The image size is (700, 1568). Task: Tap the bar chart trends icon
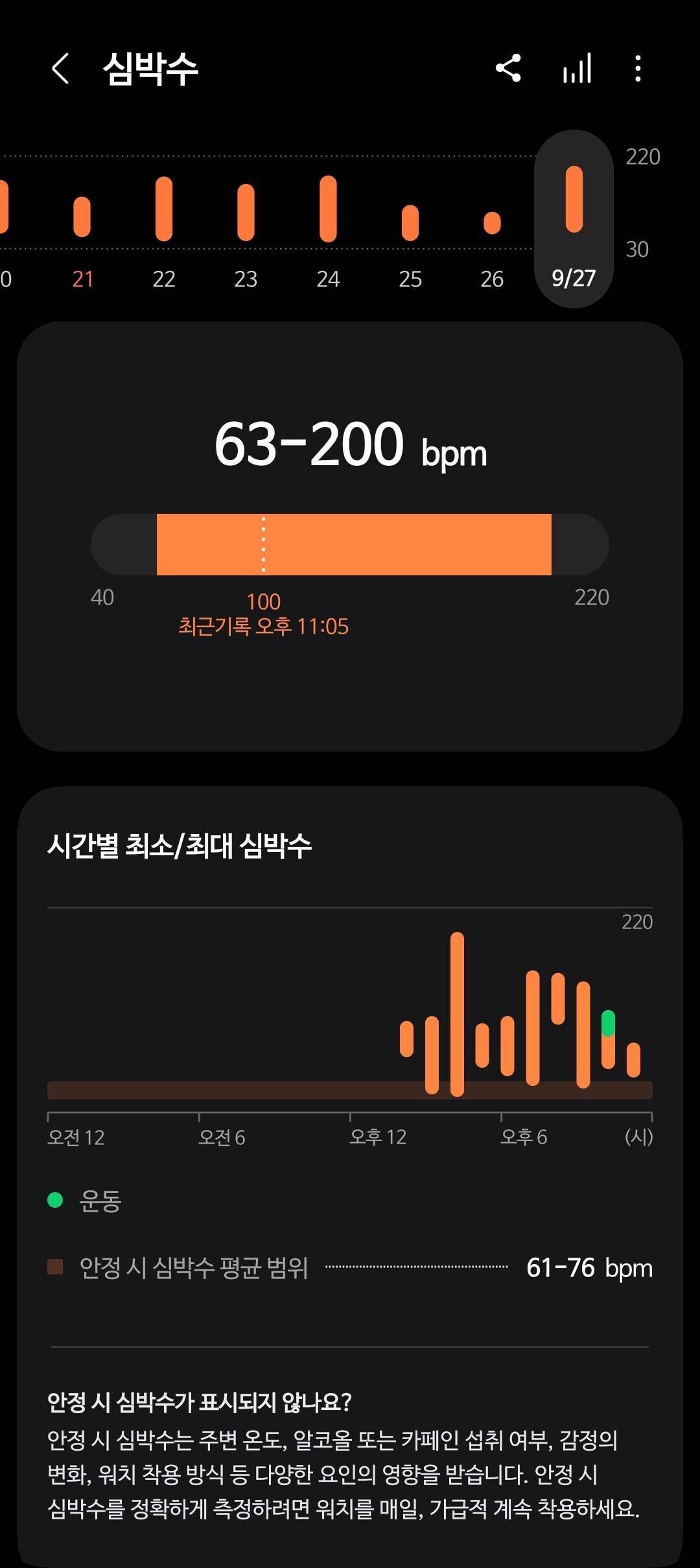pos(576,68)
